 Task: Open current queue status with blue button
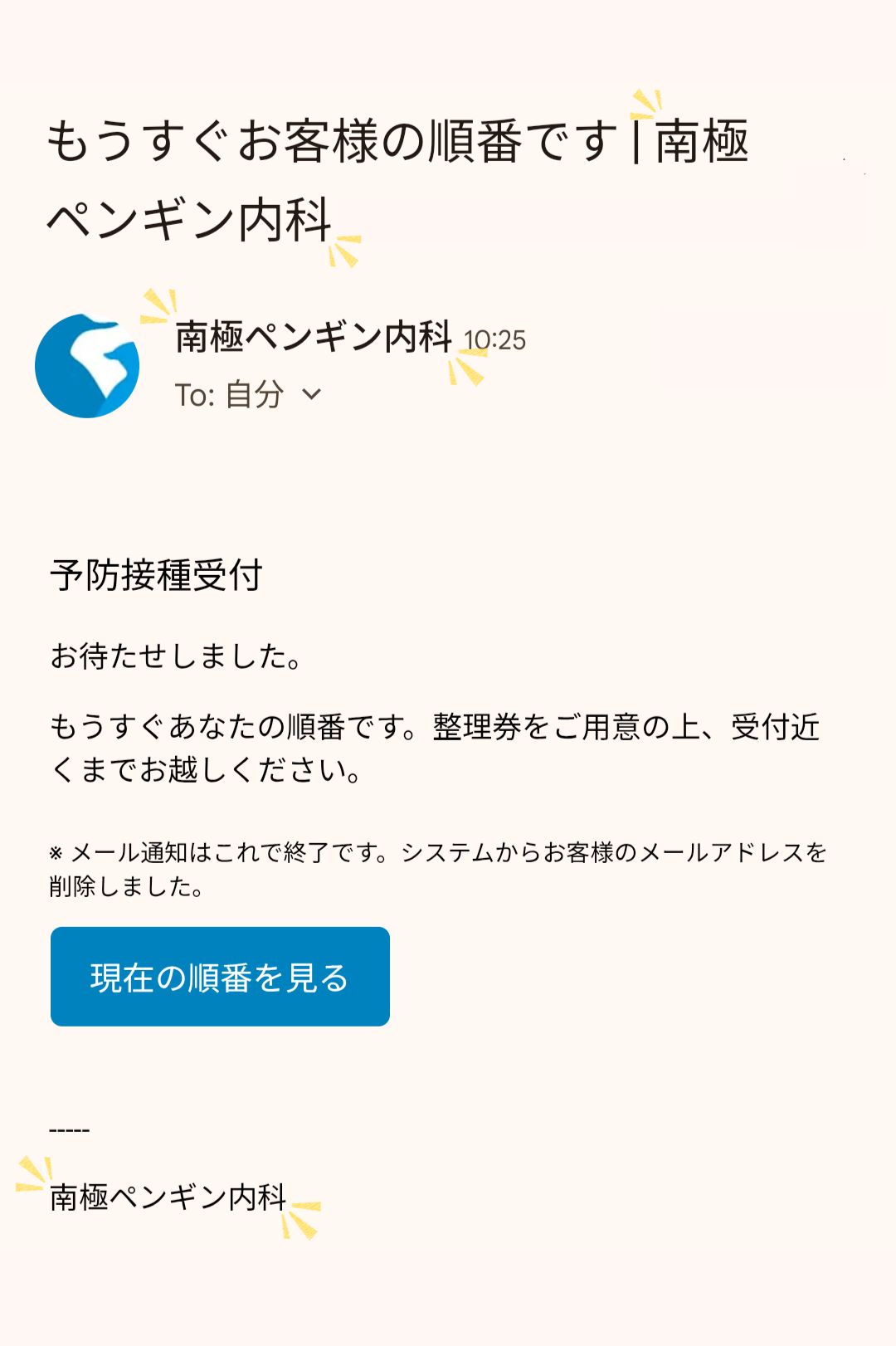[219, 977]
